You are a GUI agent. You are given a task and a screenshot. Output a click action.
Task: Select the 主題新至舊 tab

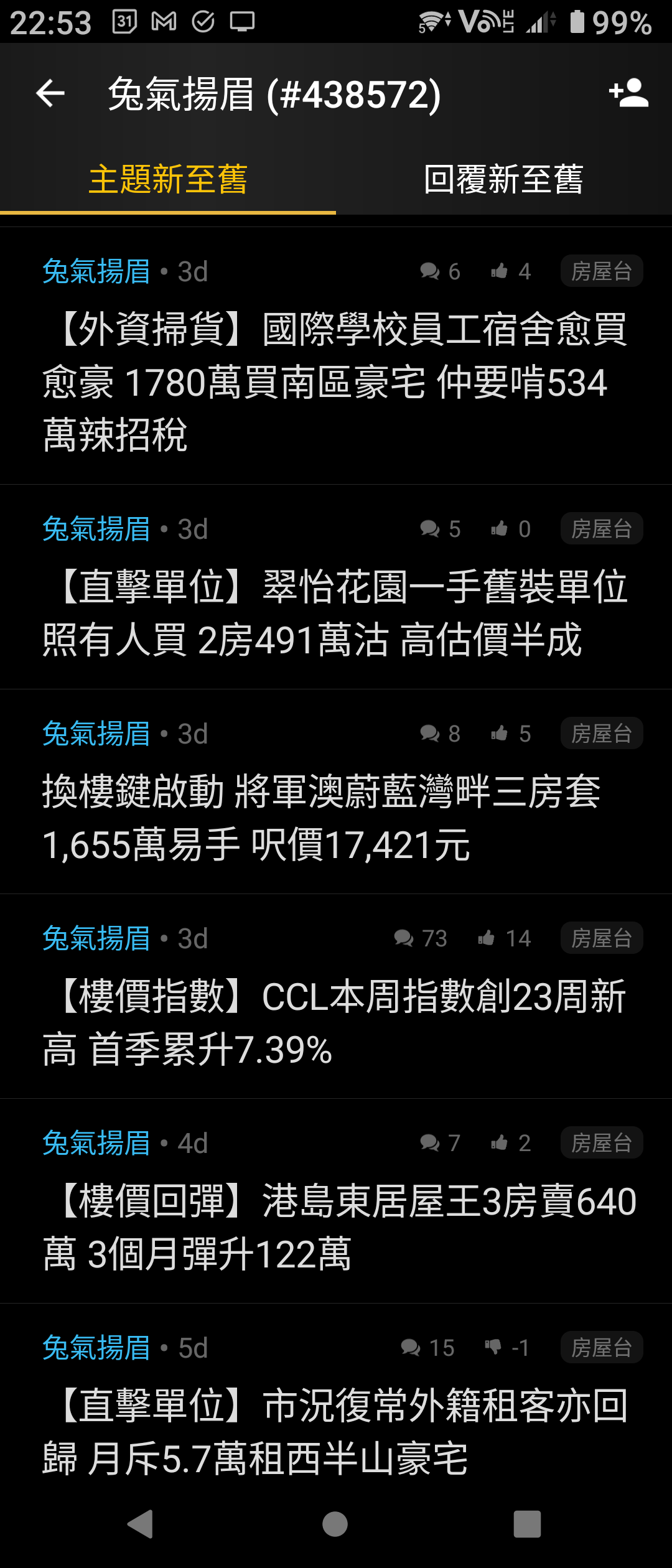[168, 180]
